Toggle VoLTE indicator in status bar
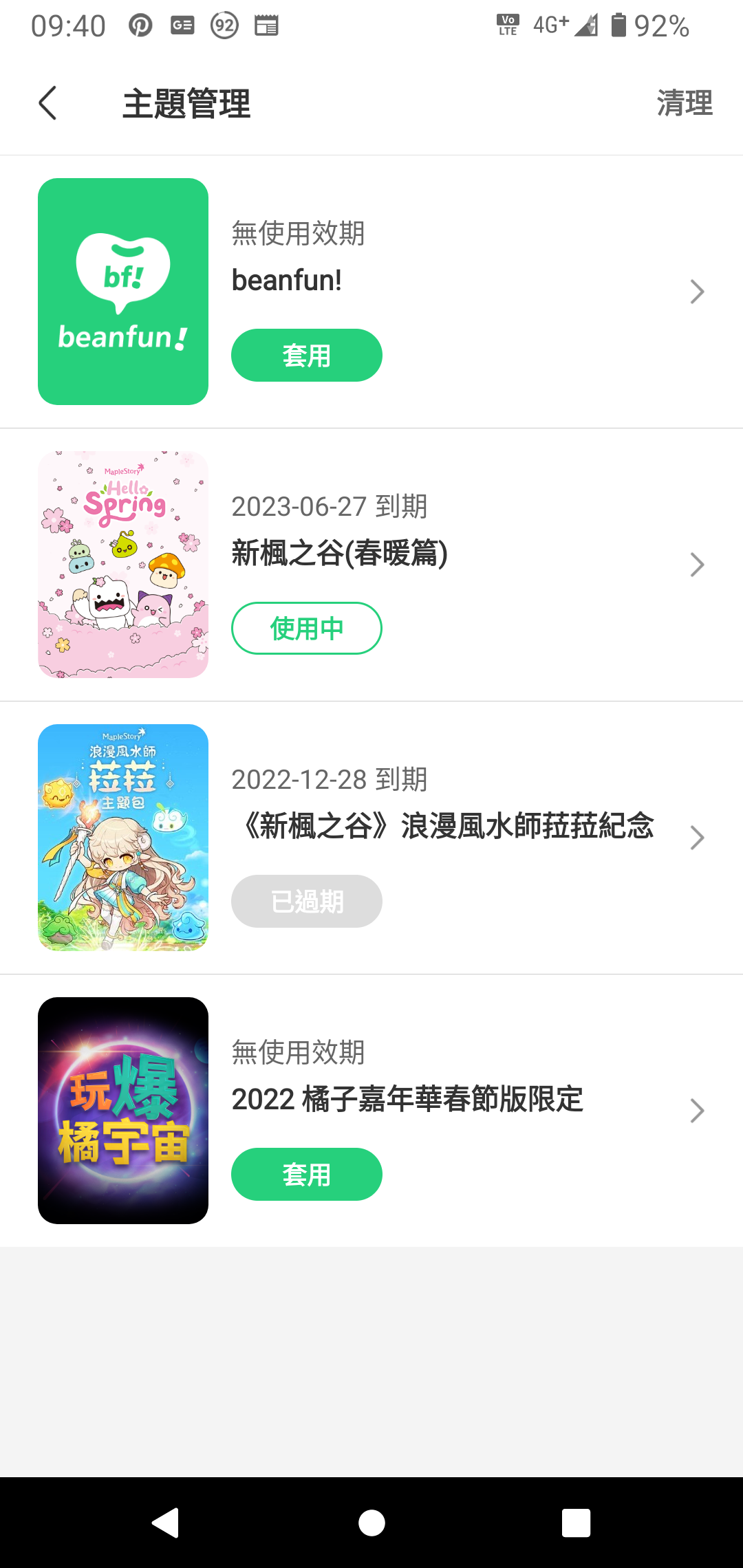This screenshot has height=1568, width=743. point(506,25)
